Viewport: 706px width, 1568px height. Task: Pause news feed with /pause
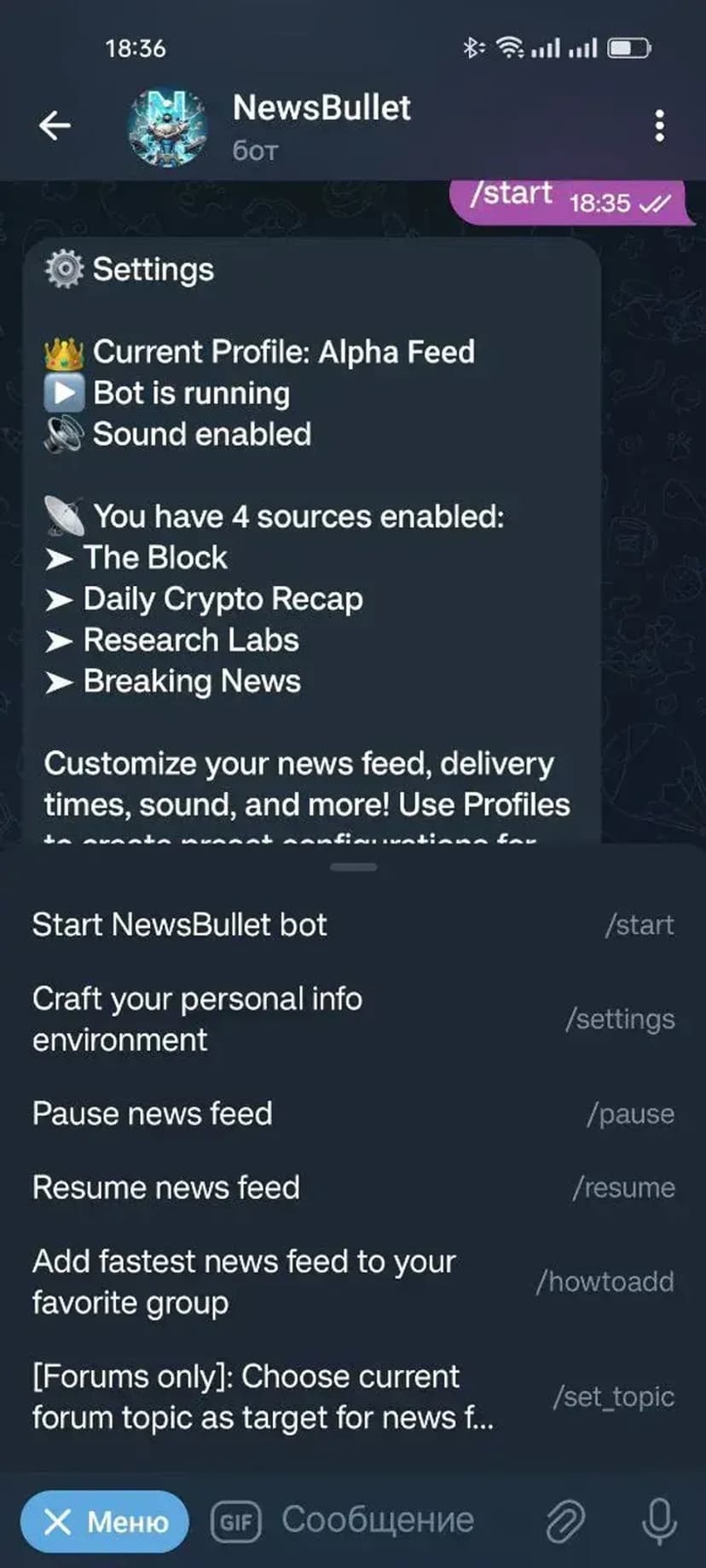click(352, 1114)
